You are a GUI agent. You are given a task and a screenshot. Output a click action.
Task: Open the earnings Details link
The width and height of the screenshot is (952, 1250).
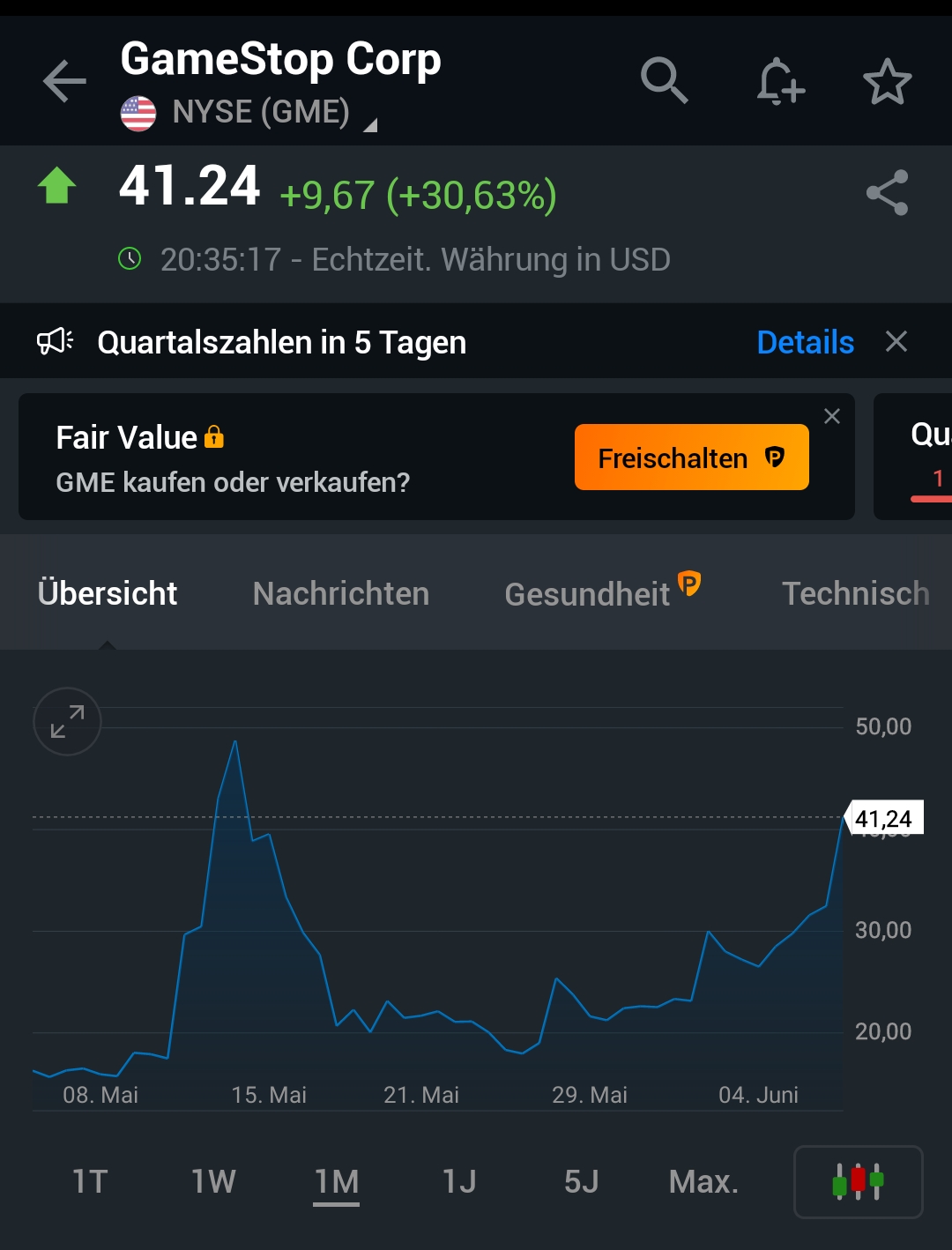(x=804, y=342)
